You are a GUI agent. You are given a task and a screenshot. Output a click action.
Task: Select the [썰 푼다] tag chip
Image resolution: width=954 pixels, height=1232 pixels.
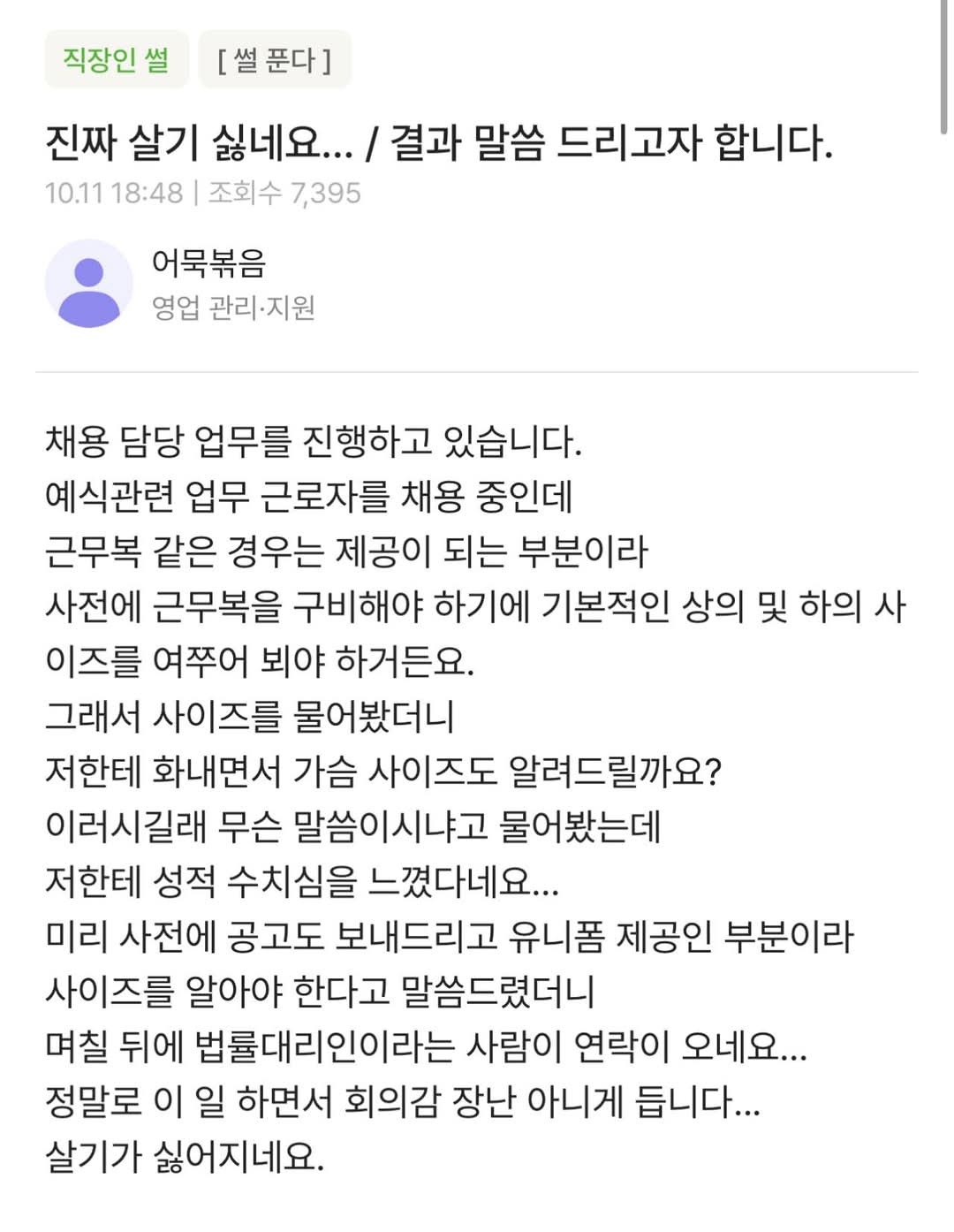coord(275,60)
